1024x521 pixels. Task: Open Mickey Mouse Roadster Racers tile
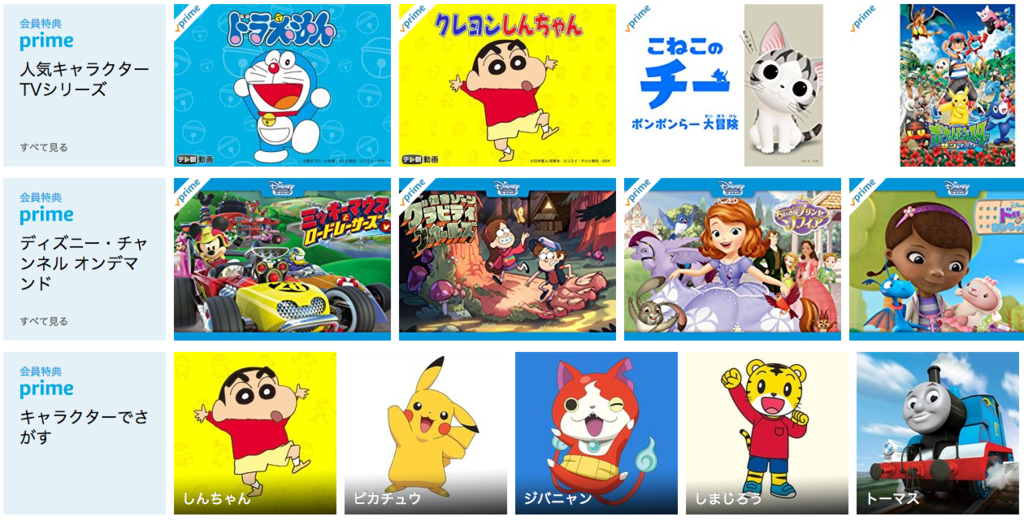(x=282, y=259)
